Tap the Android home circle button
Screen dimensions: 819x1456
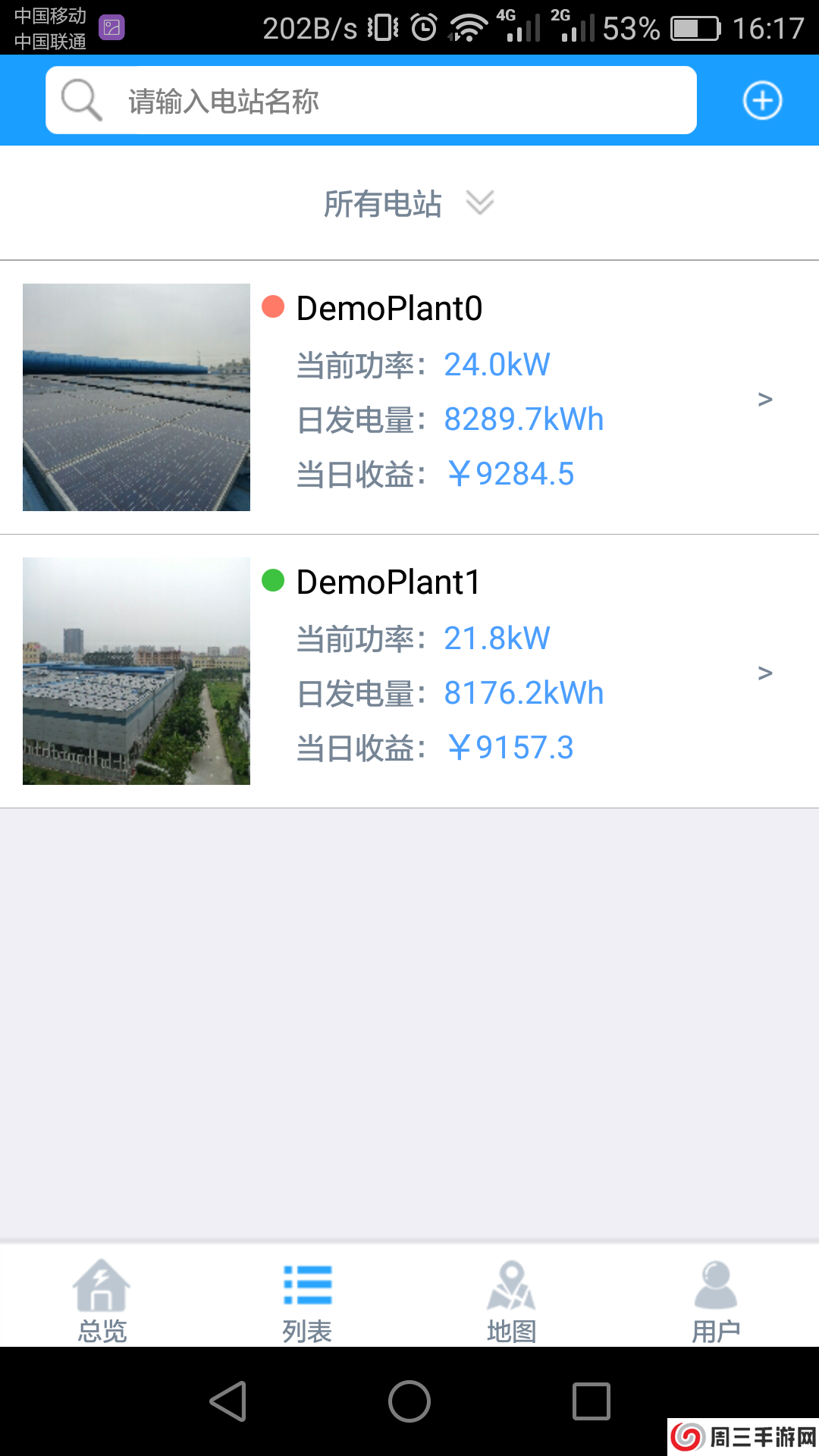[x=409, y=1401]
